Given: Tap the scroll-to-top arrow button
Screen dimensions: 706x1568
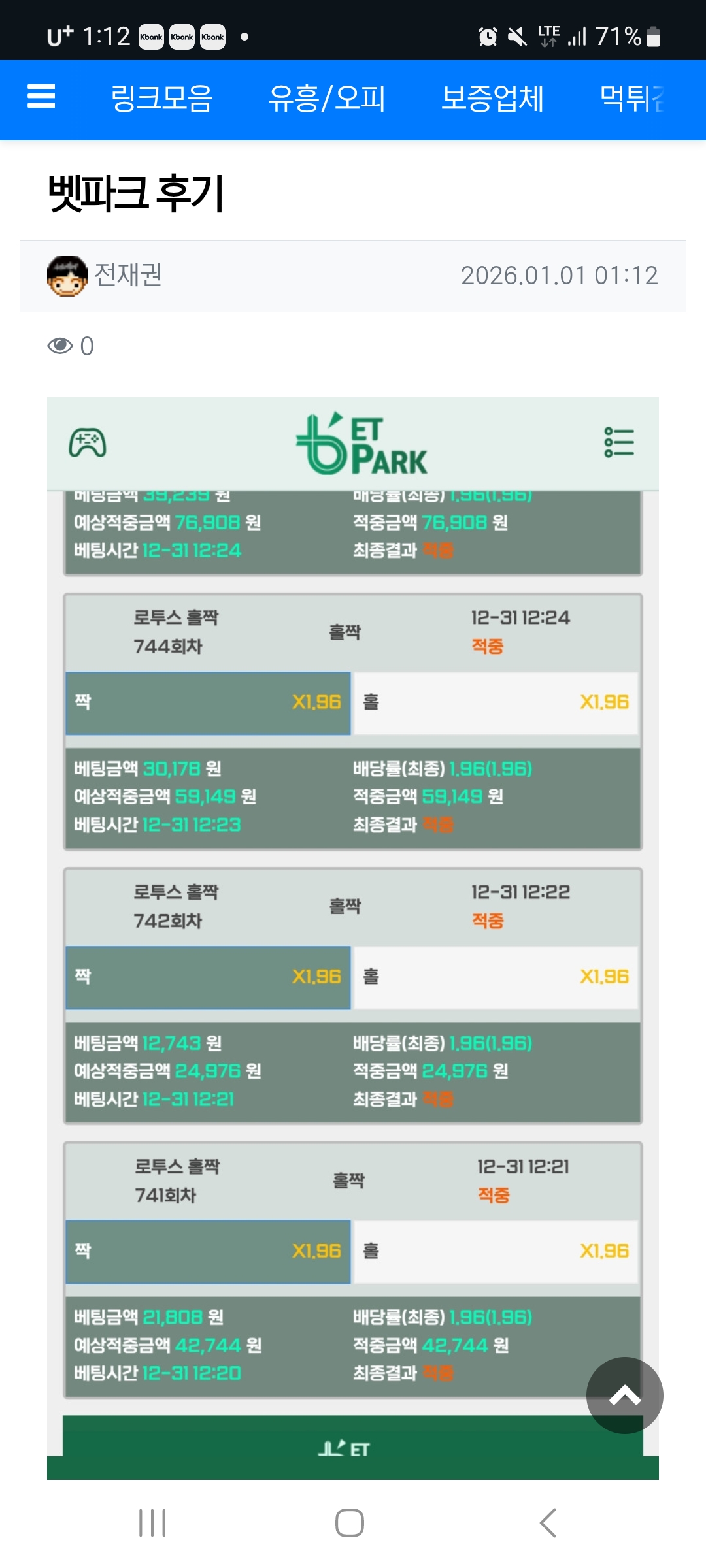Looking at the screenshot, I should click(x=624, y=1395).
